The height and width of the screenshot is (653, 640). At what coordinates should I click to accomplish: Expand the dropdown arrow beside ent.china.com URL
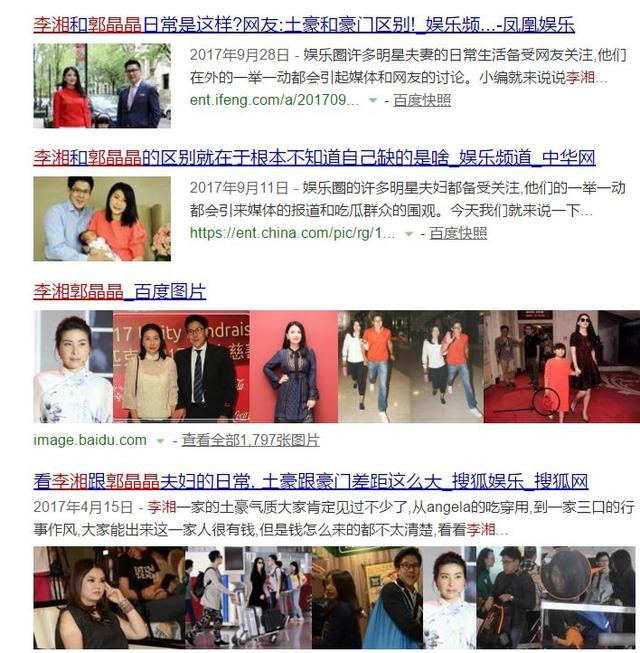coord(410,234)
